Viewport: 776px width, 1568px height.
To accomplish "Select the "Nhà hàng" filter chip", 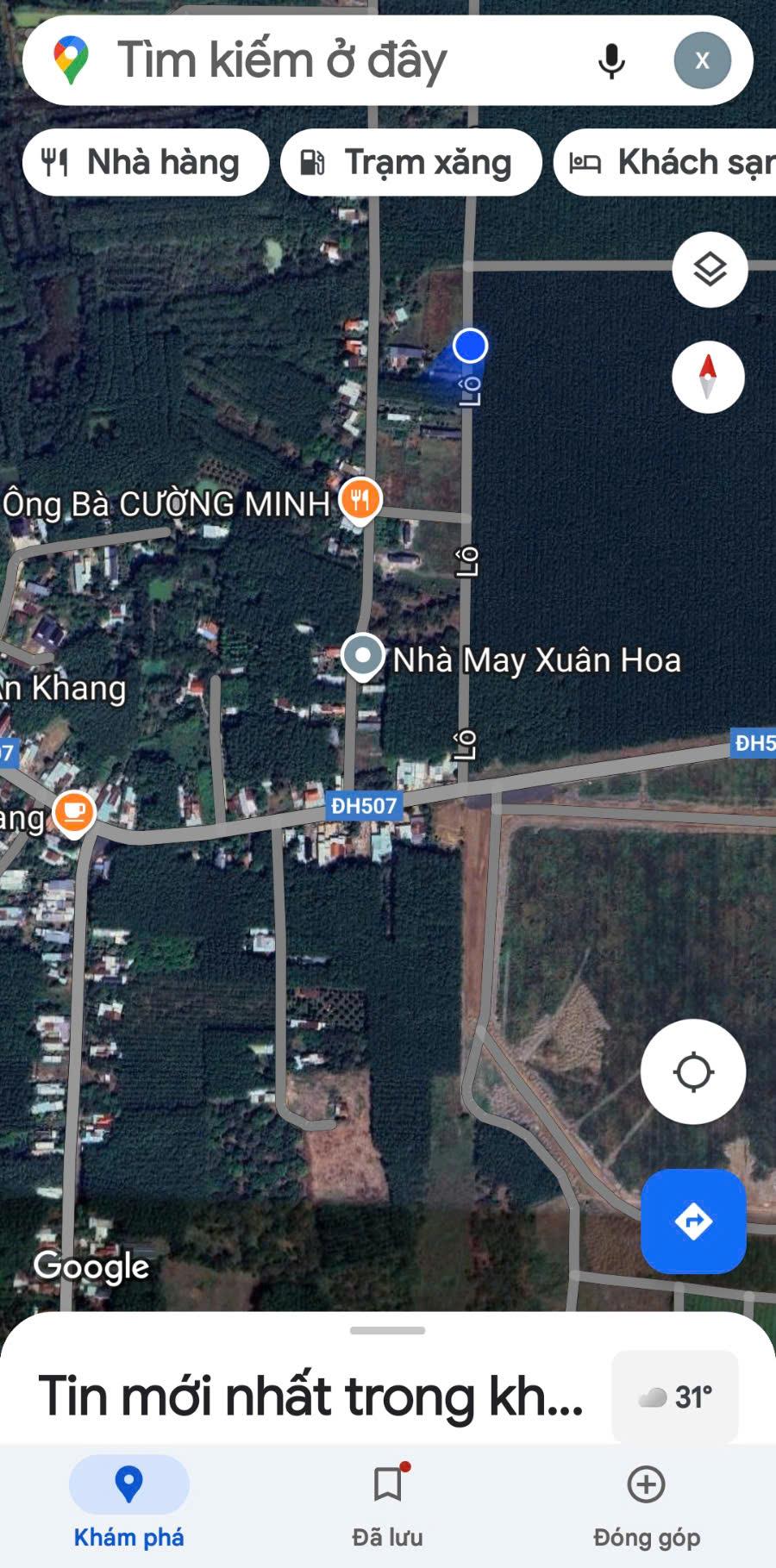I will [x=145, y=163].
